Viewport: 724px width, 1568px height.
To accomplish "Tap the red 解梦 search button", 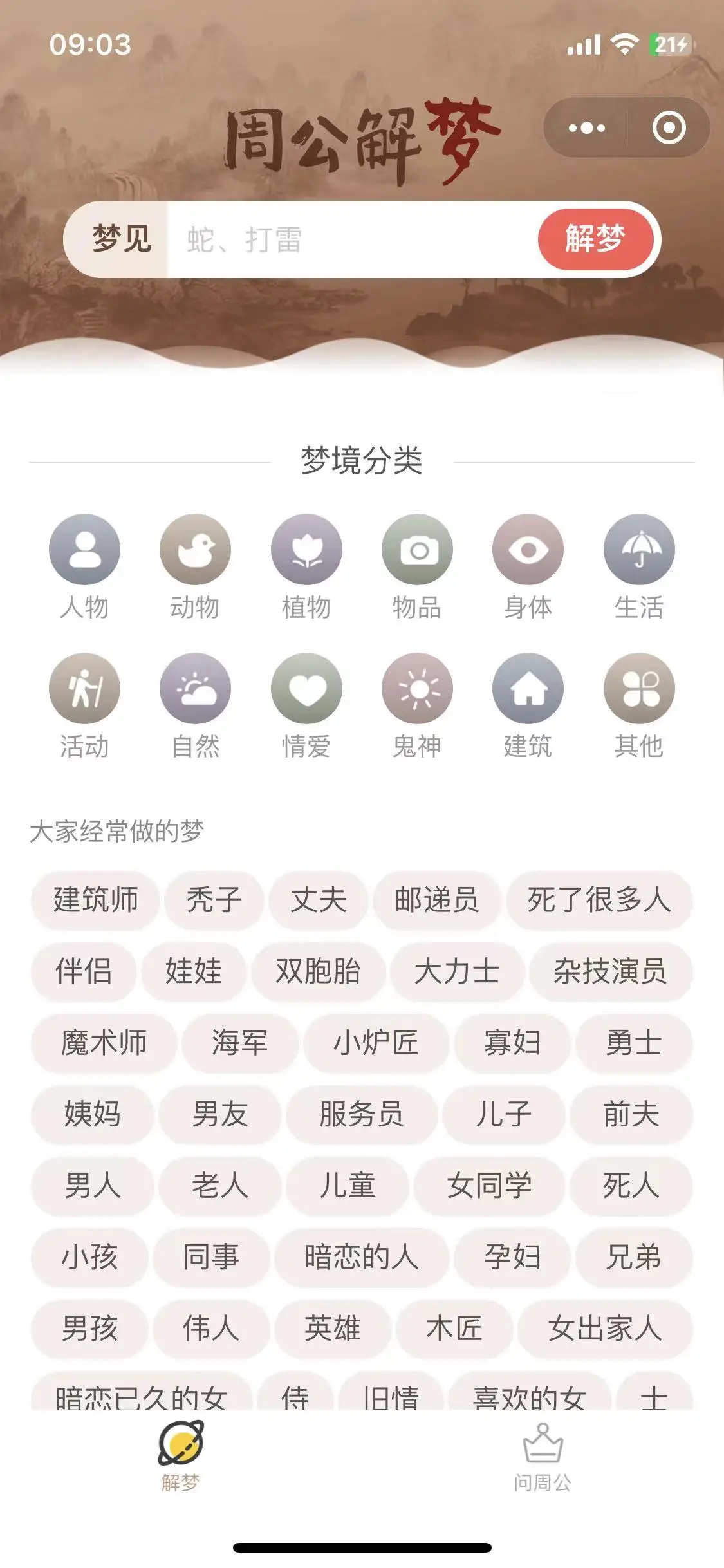I will (595, 239).
